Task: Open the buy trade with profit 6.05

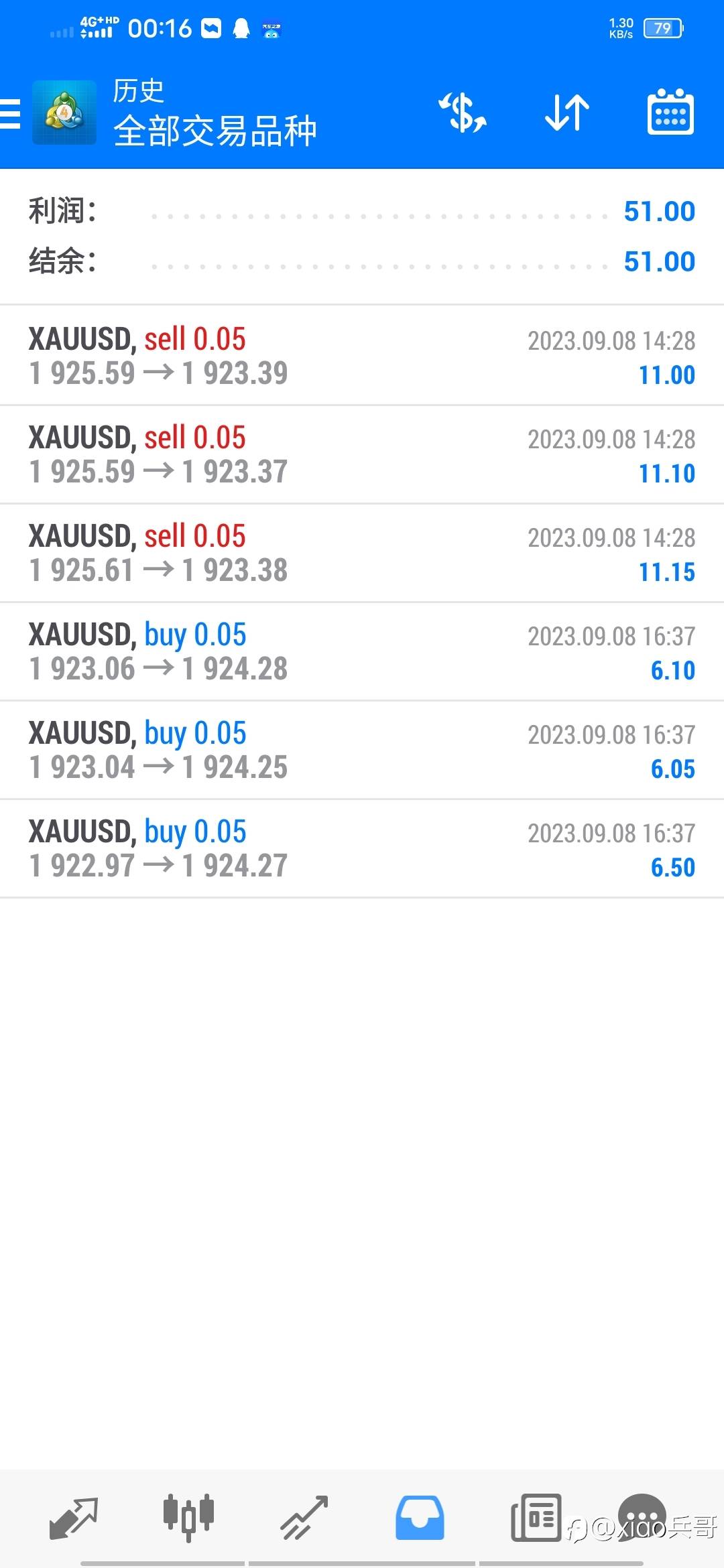Action: pyautogui.click(x=362, y=750)
